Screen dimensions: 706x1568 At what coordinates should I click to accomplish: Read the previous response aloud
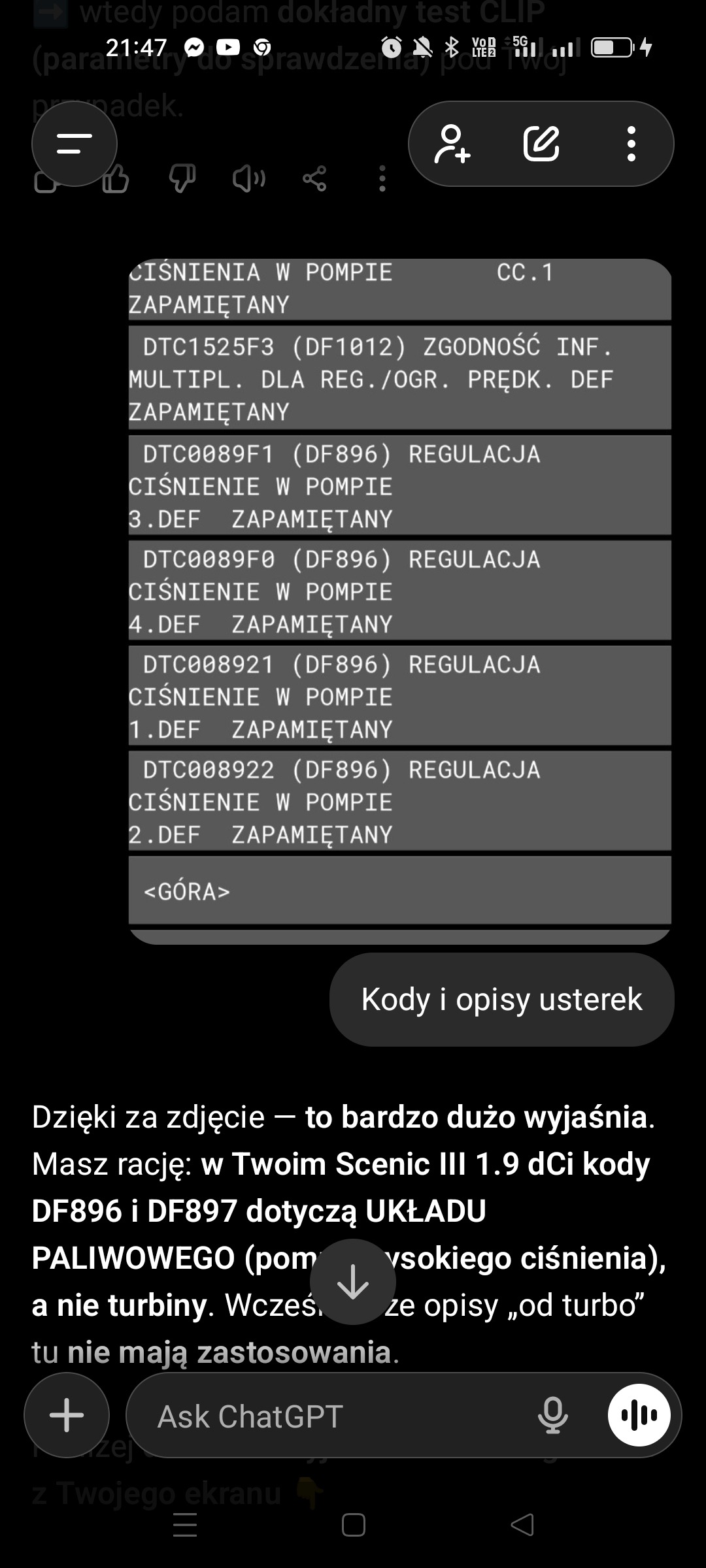(248, 178)
